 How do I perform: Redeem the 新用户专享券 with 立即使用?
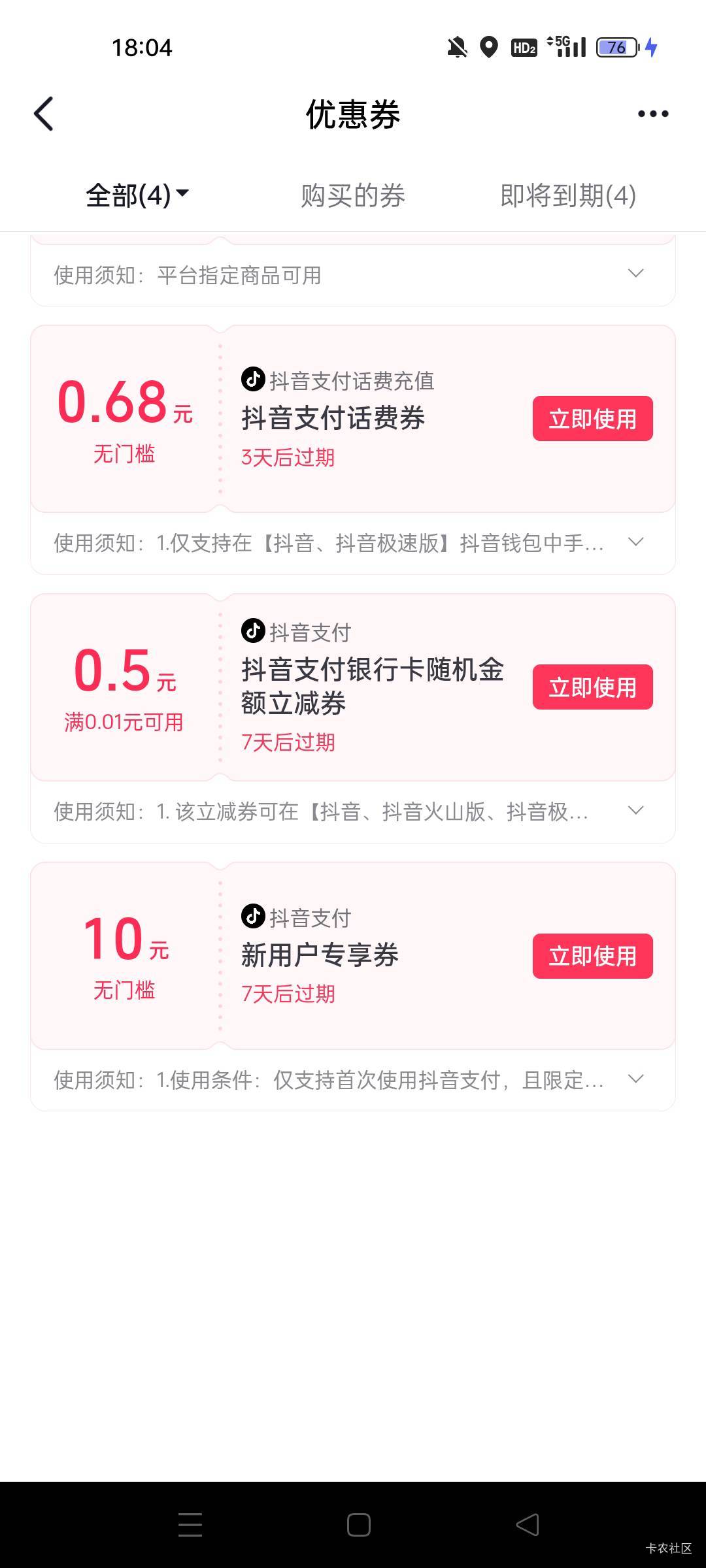tap(592, 956)
